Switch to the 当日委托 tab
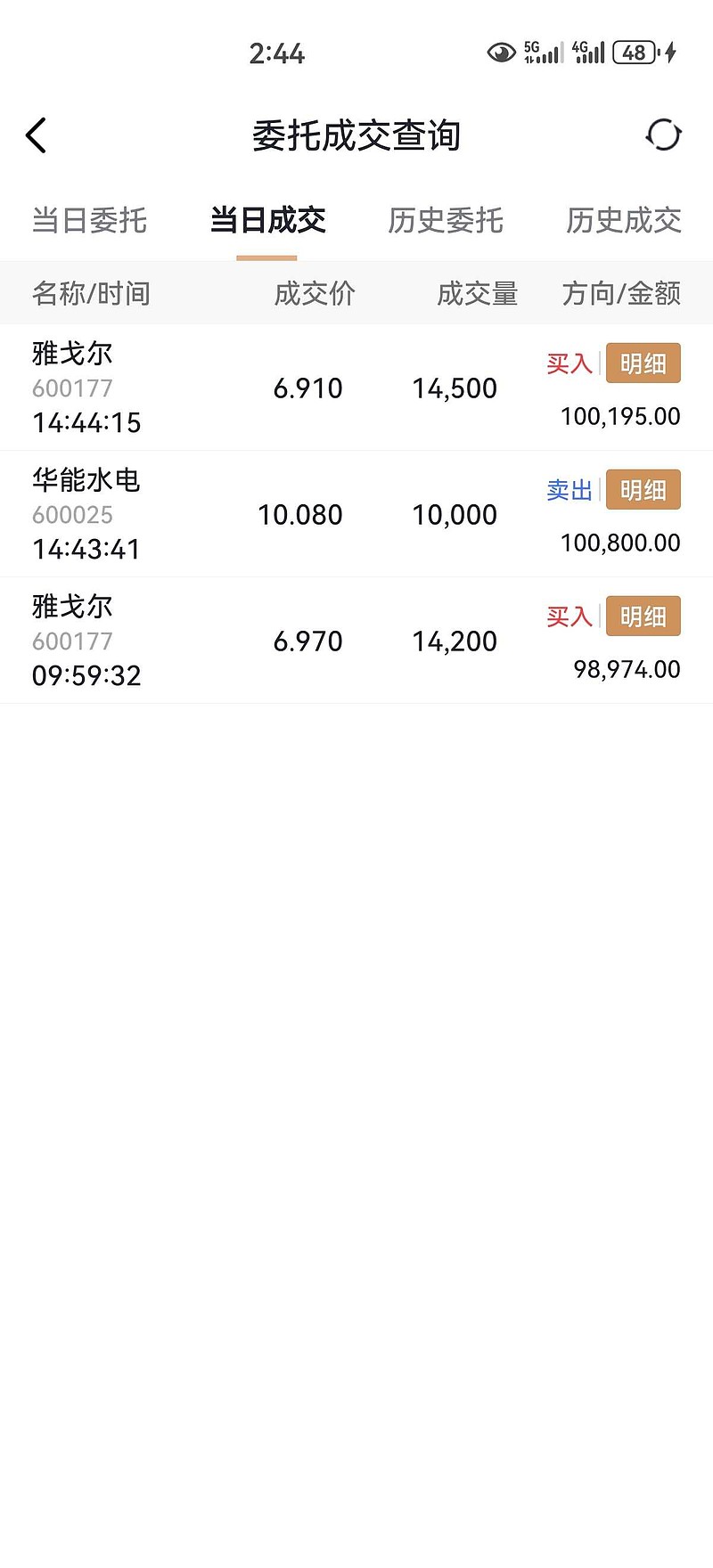Image resolution: width=713 pixels, height=1568 pixels. (x=89, y=220)
